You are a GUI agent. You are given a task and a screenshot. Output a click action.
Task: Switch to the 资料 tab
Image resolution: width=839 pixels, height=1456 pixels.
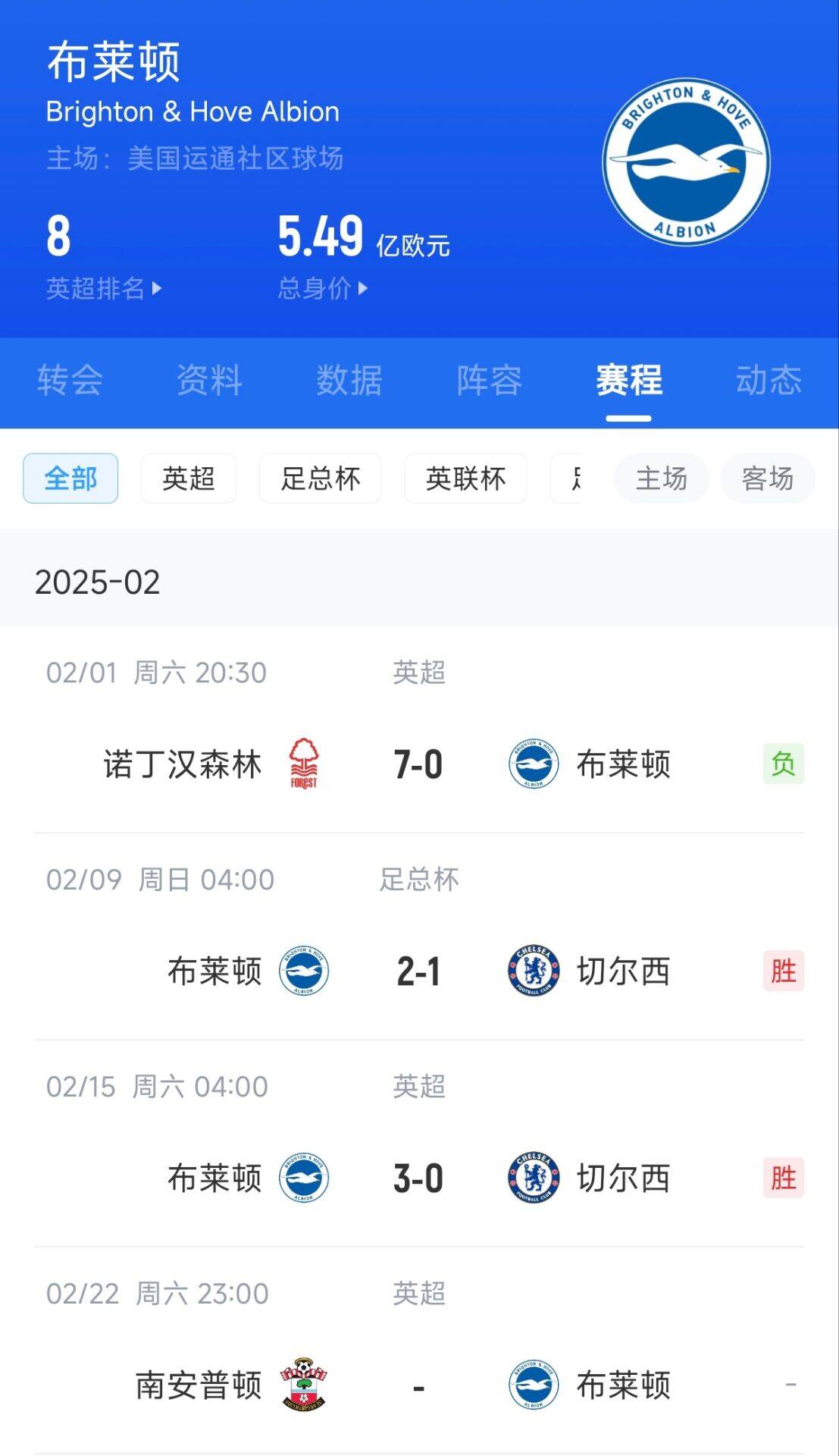pos(209,380)
